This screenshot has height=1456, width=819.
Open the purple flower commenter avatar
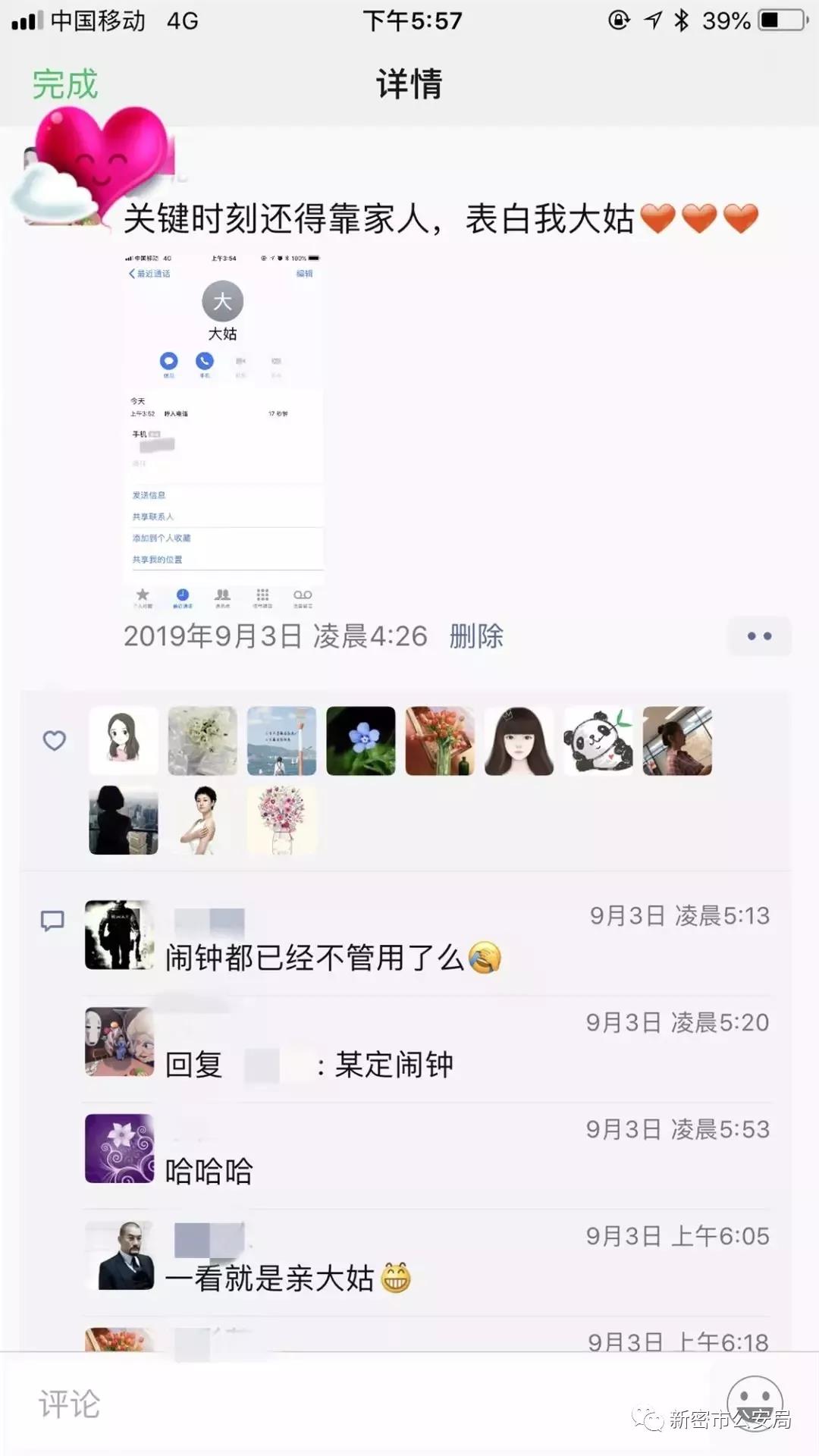[120, 1148]
